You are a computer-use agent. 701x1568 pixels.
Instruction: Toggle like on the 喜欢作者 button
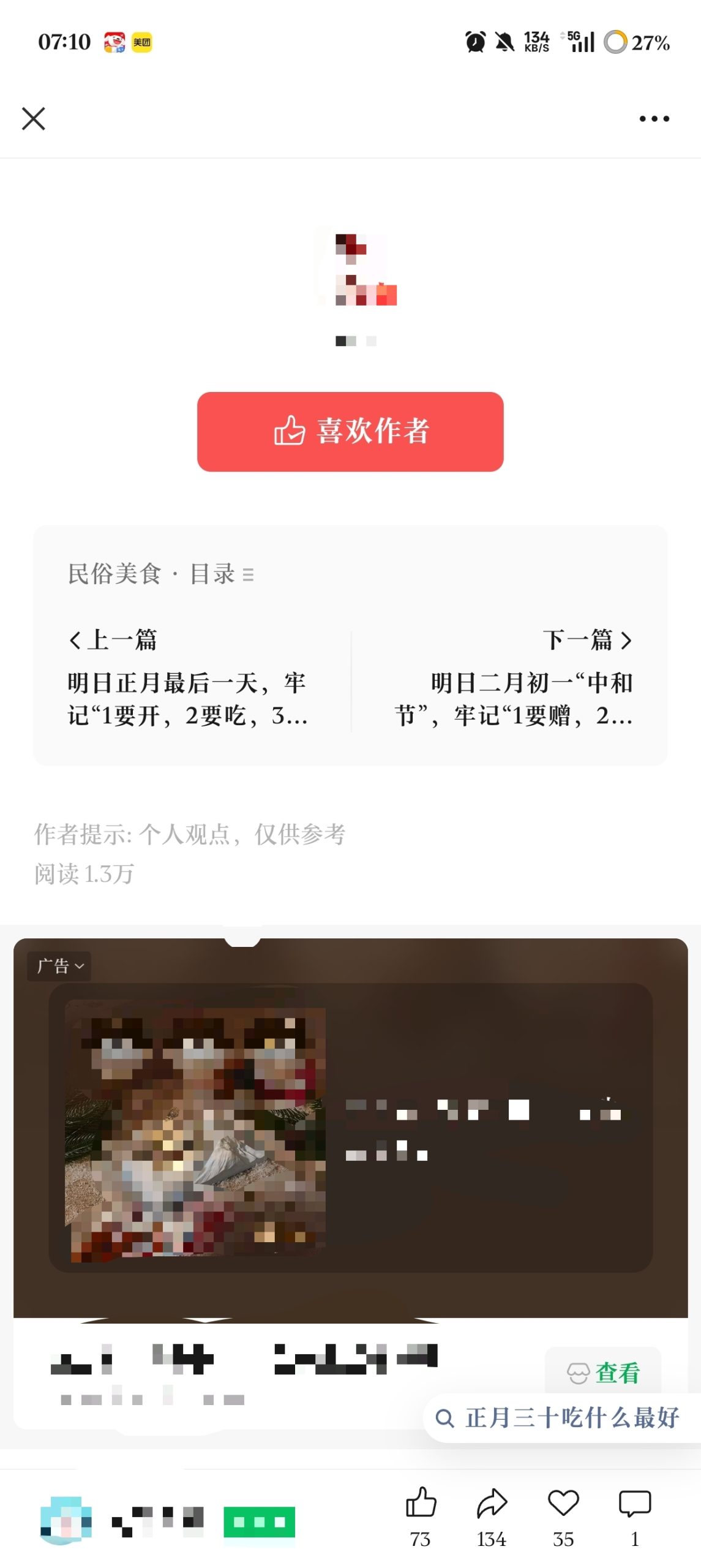pos(350,432)
